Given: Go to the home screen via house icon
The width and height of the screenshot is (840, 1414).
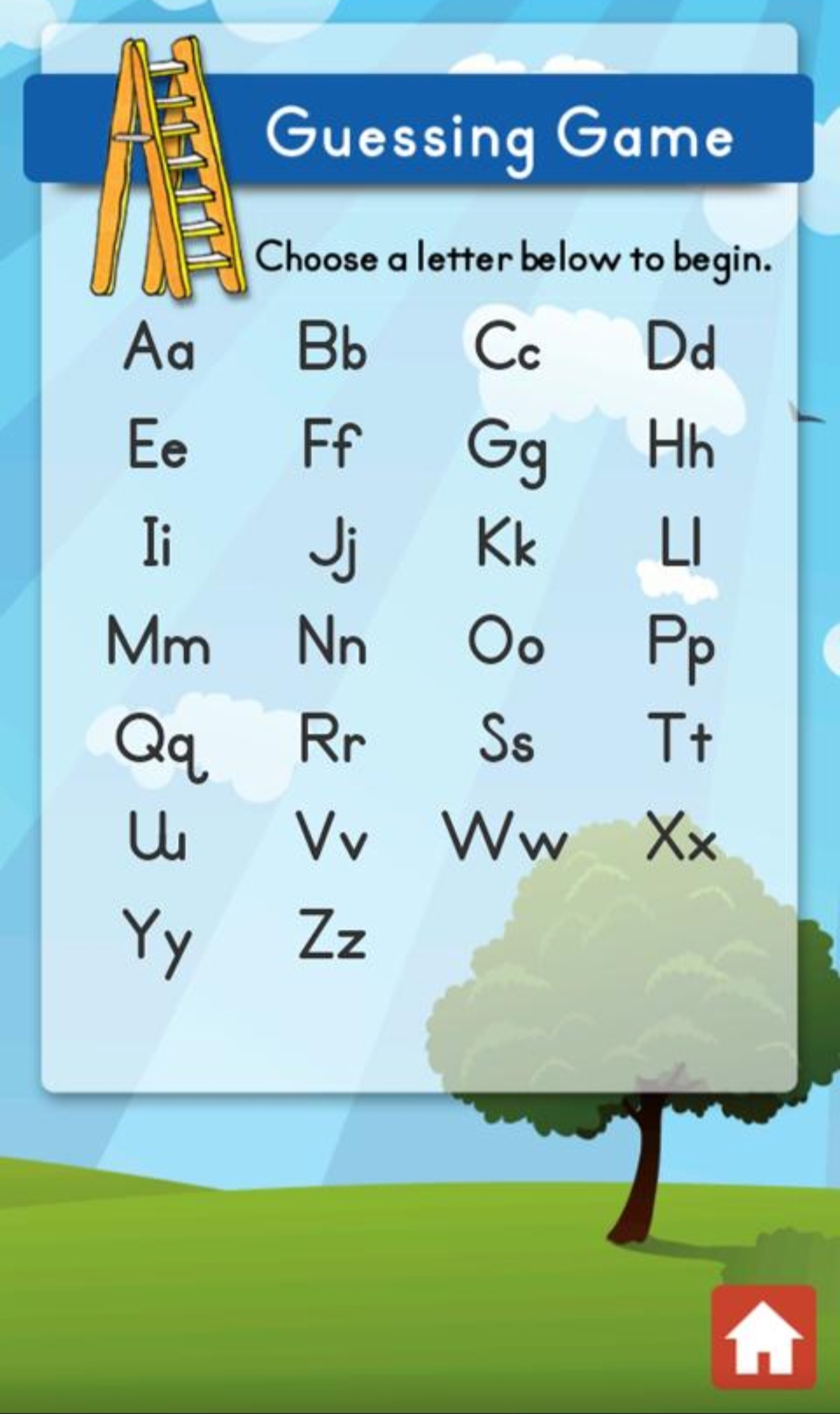Looking at the screenshot, I should pos(763,1337).
